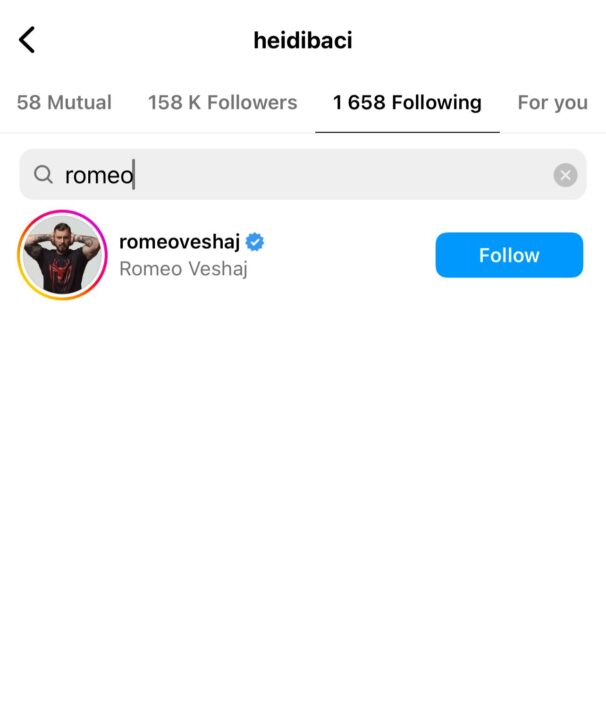The image size is (606, 720).
Task: Follow romeoveshaj
Action: click(x=508, y=255)
